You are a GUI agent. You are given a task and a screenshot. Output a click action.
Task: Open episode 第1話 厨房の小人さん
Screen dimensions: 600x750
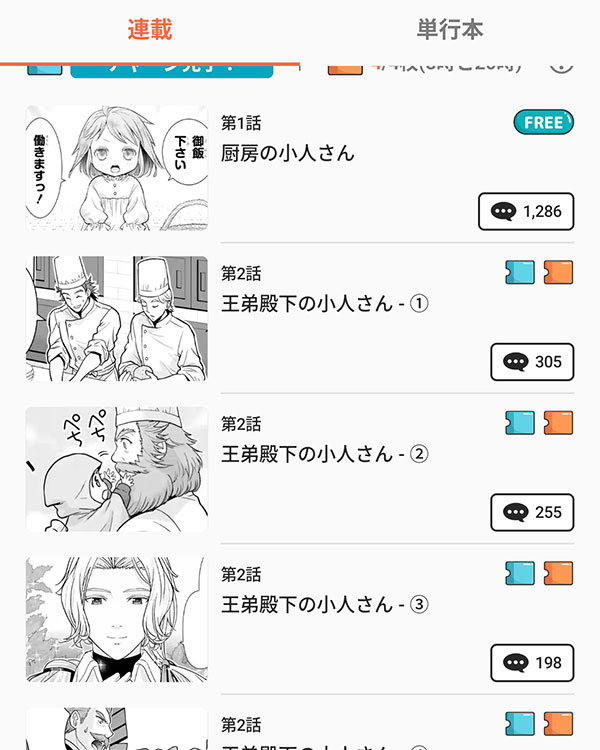pos(288,153)
